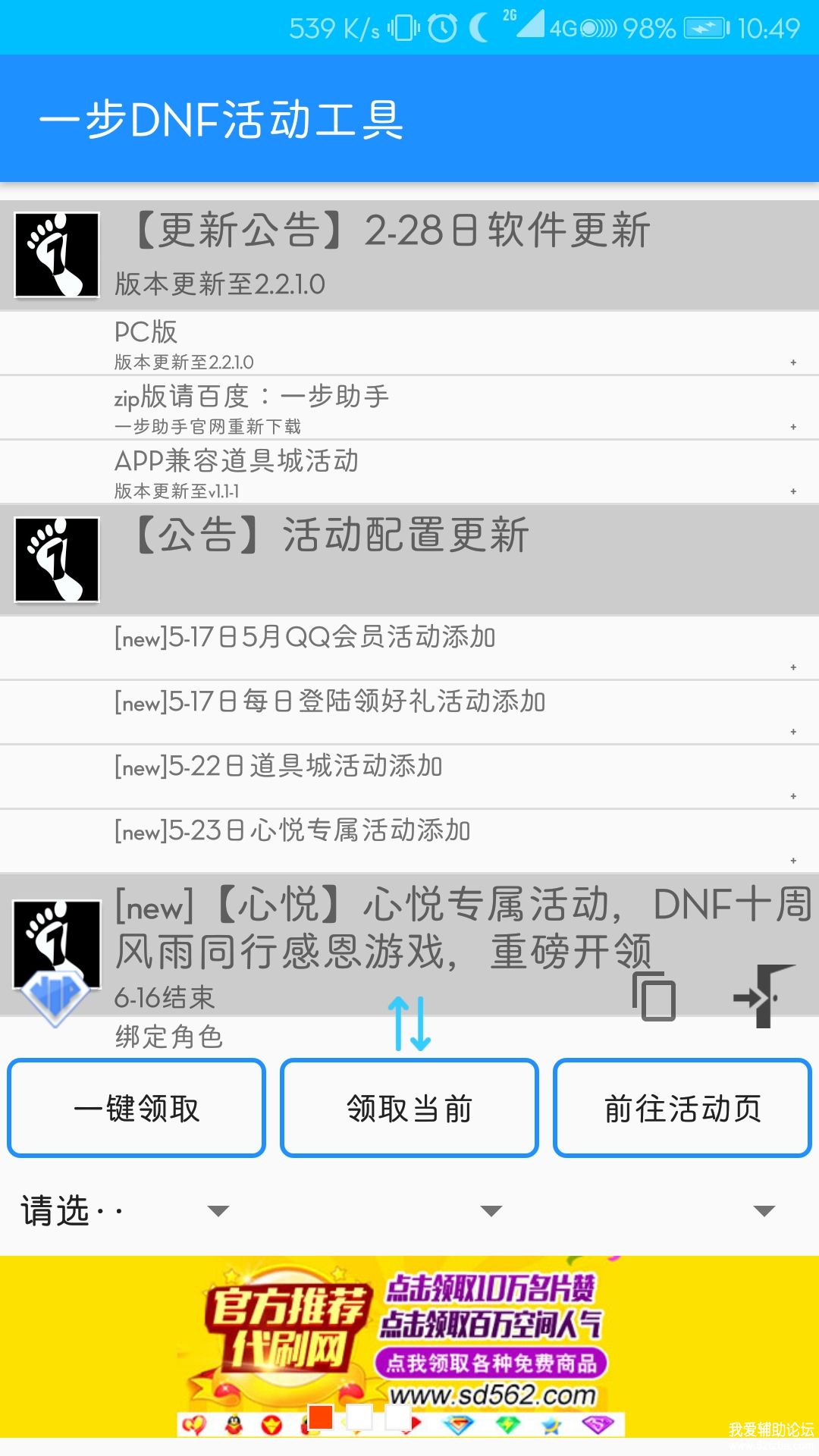
Task: Open the 官方推荐代刷网 ad banner
Action: 409,1346
